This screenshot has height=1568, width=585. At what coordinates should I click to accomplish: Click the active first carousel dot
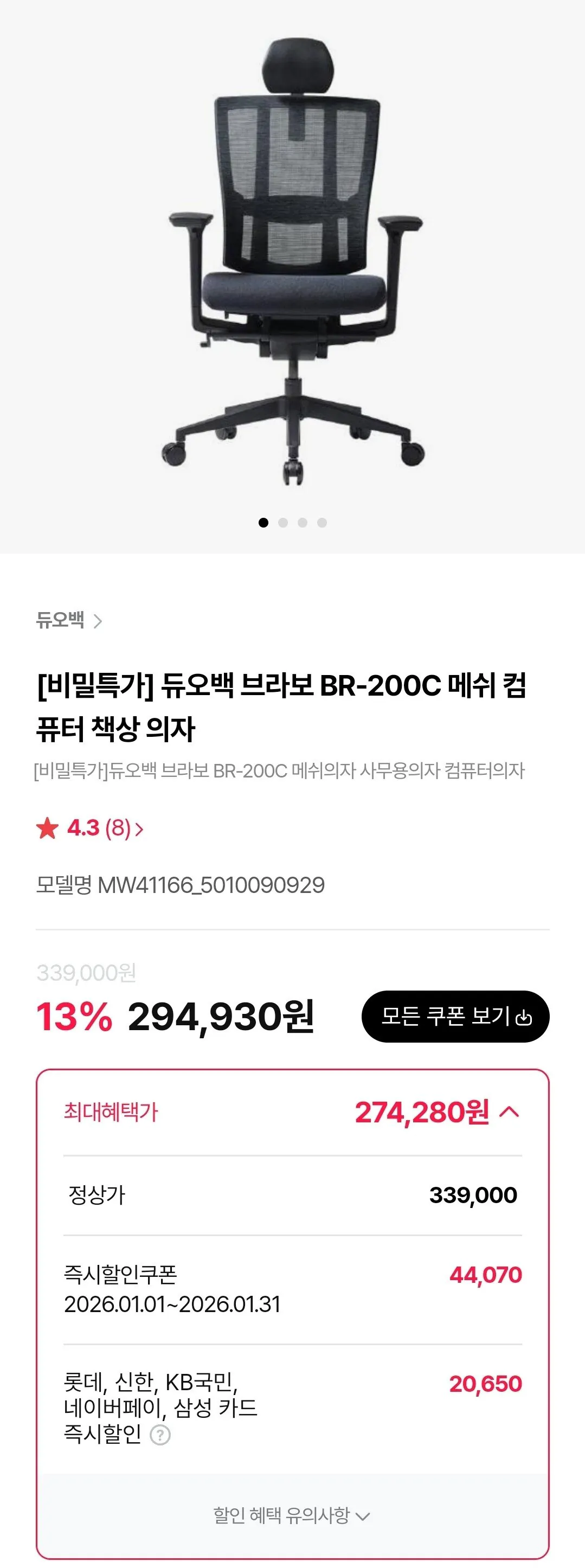[x=263, y=522]
